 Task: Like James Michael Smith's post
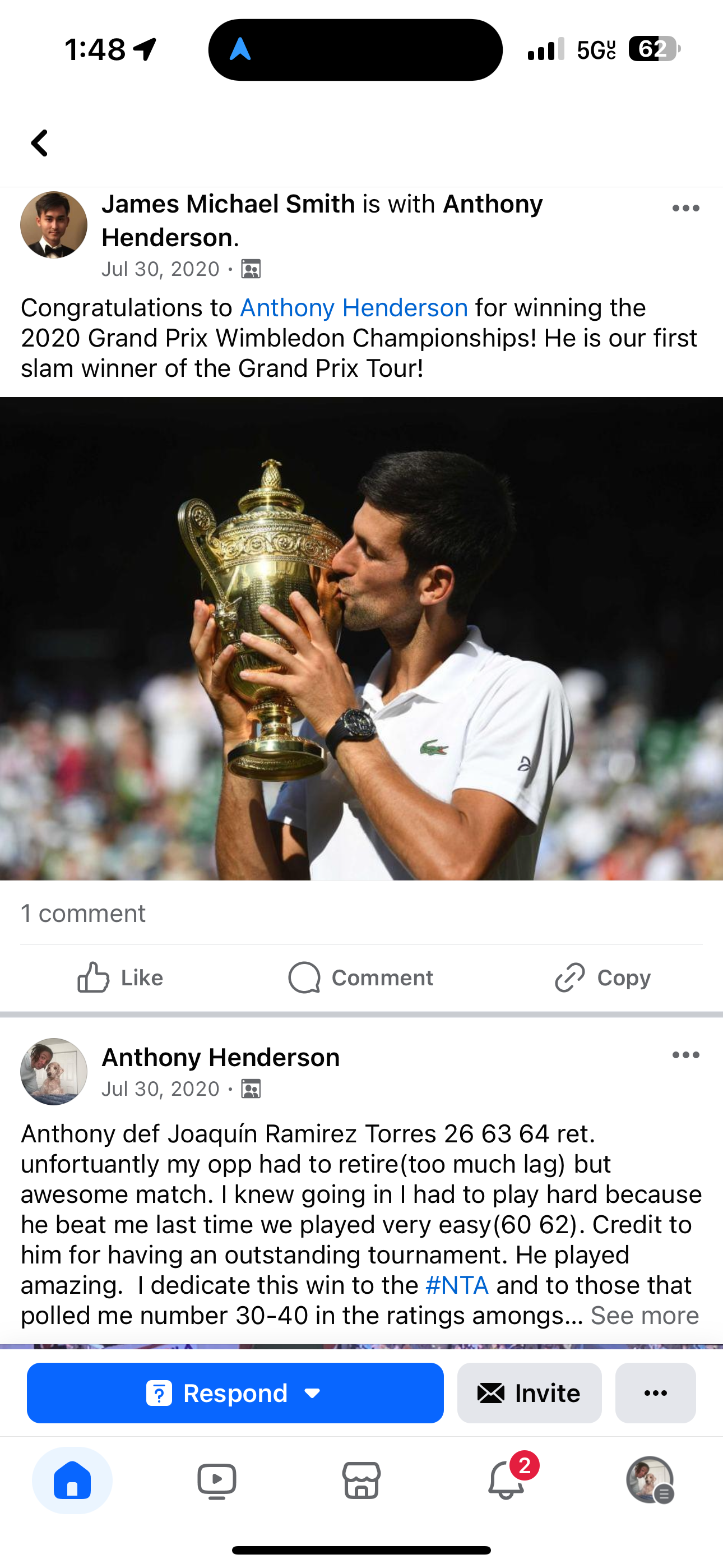[x=121, y=977]
